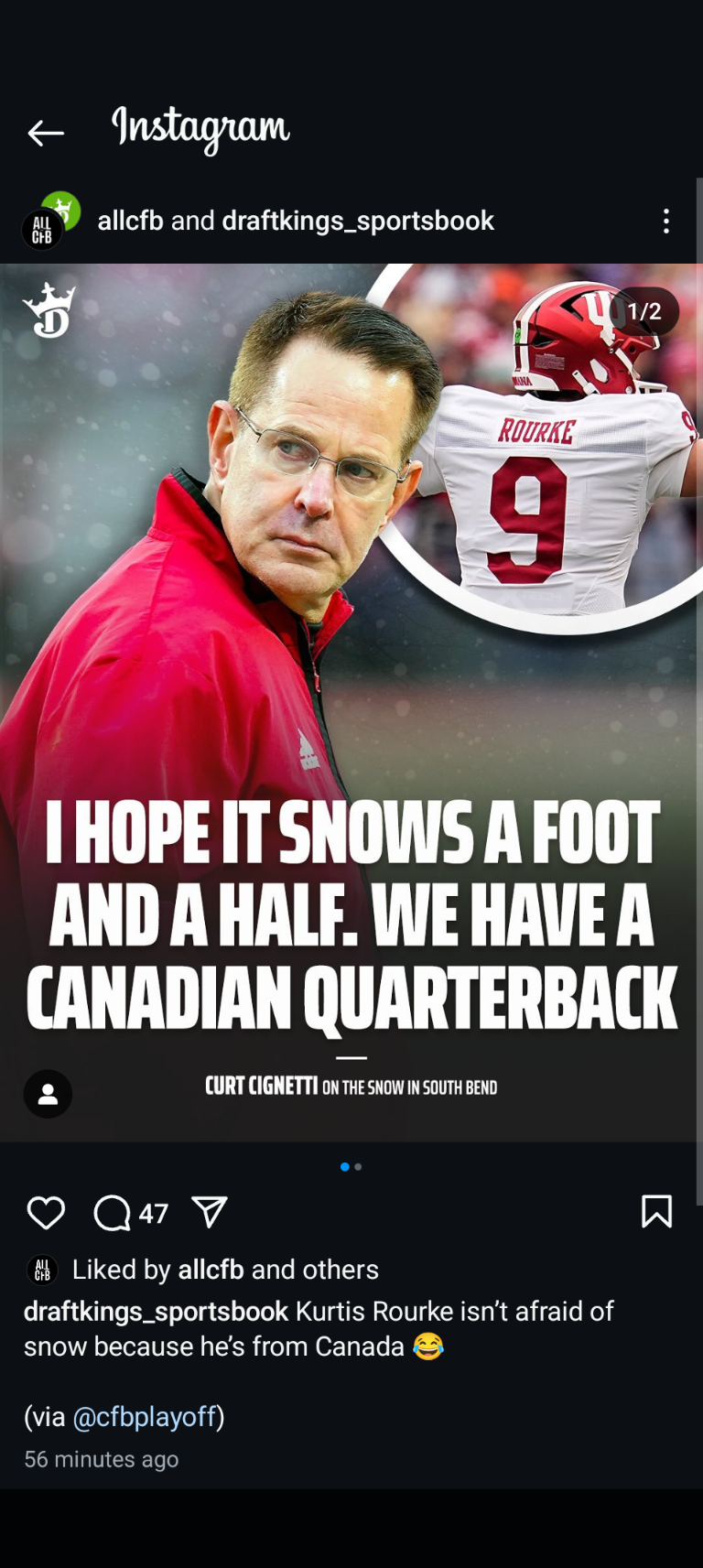The image size is (703, 1568).
Task: View who liked this post
Action: [224, 1270]
